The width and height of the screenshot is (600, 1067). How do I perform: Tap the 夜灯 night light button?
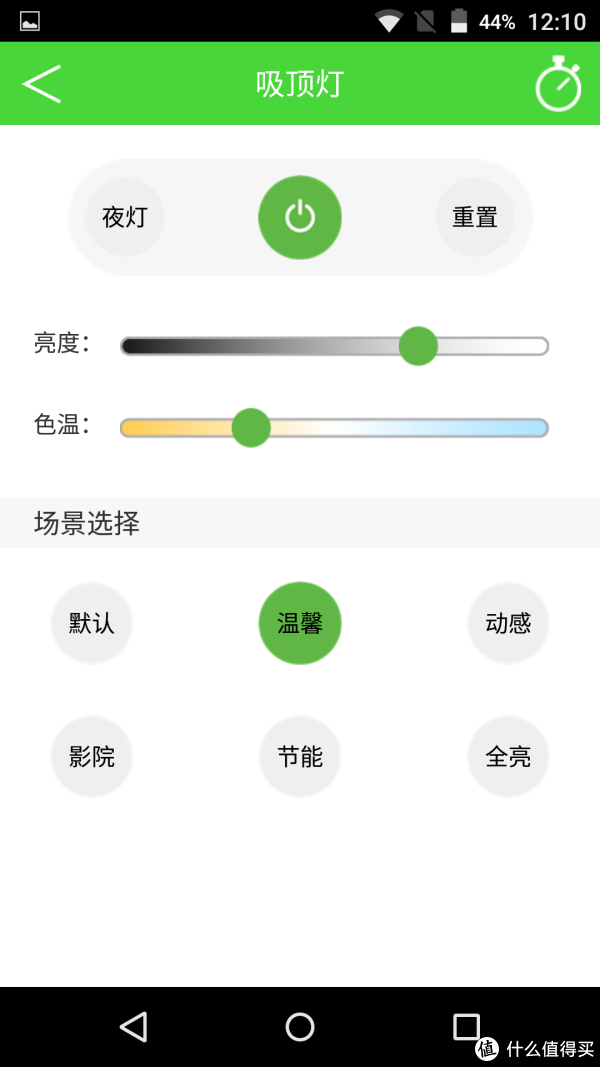point(124,217)
